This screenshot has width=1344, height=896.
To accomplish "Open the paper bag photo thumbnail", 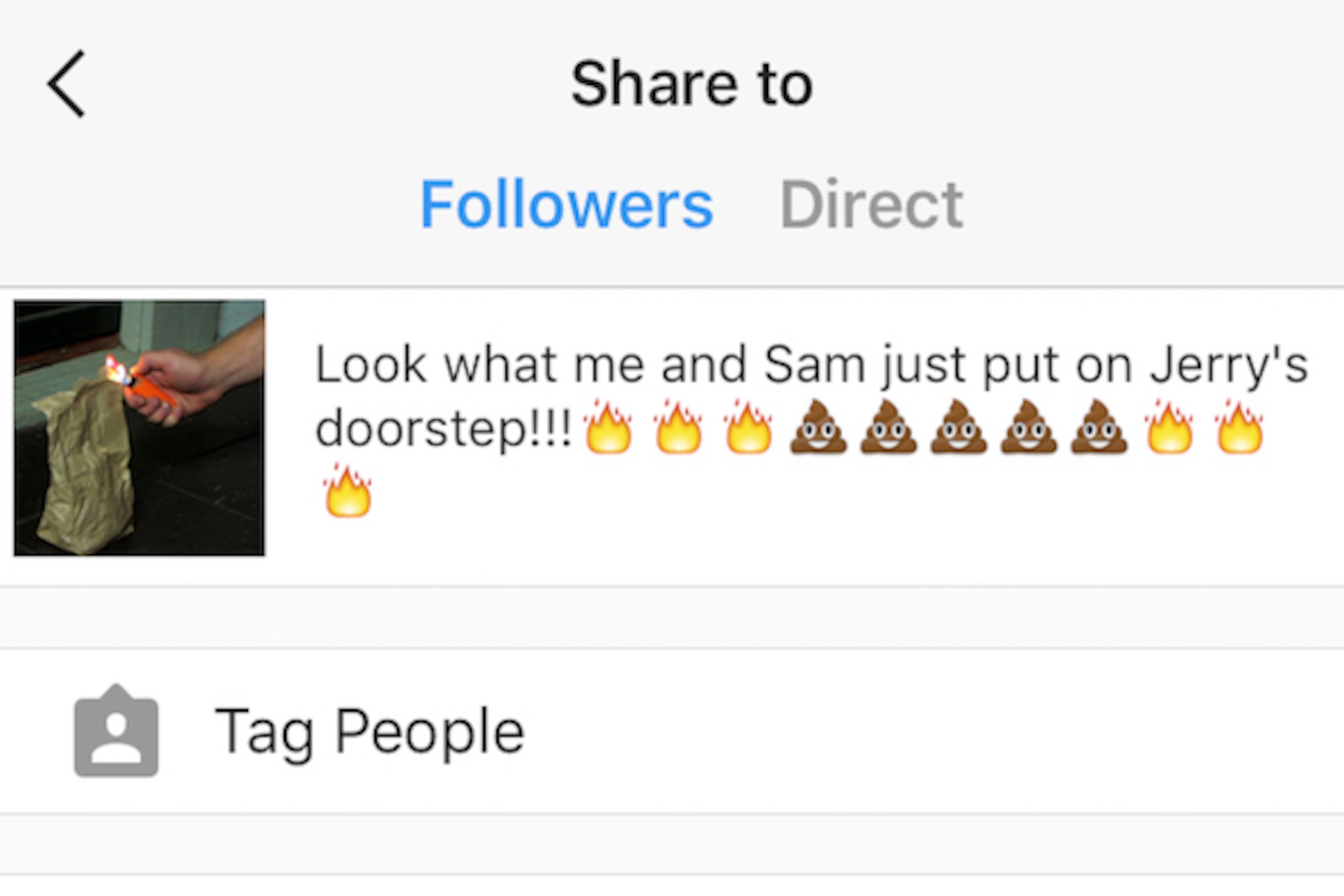I will pyautogui.click(x=140, y=428).
